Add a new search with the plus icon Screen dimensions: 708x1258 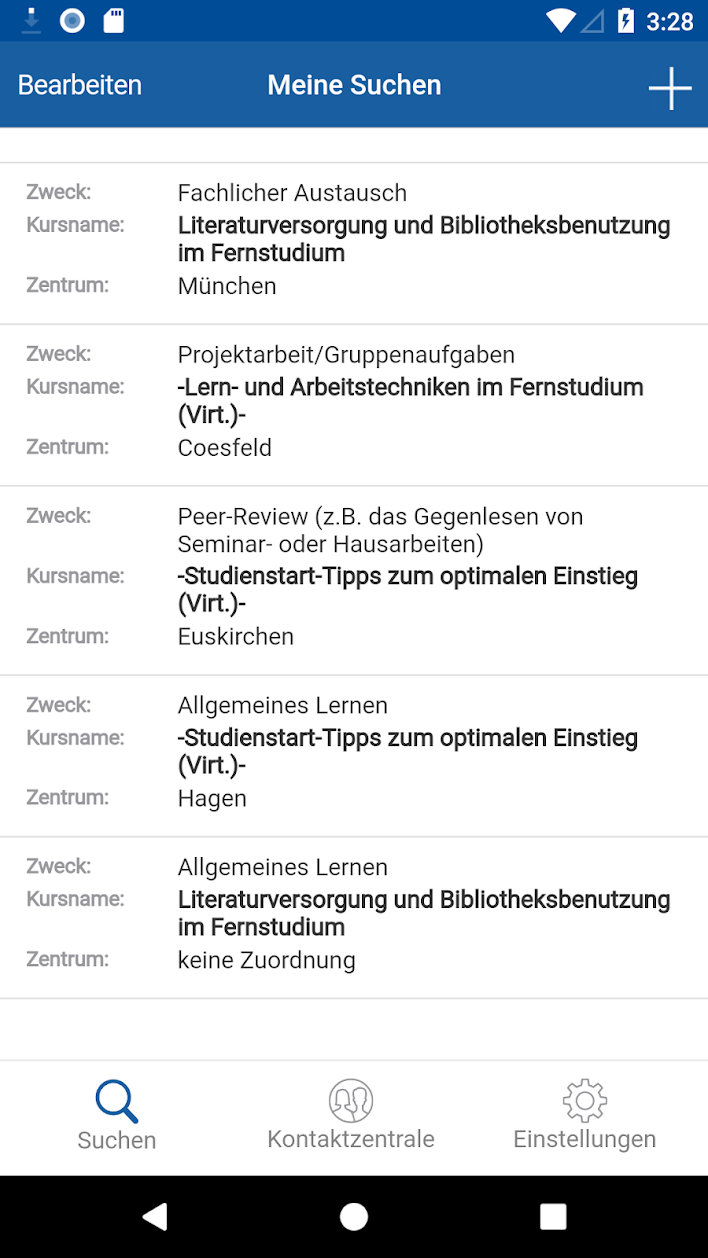(670, 88)
